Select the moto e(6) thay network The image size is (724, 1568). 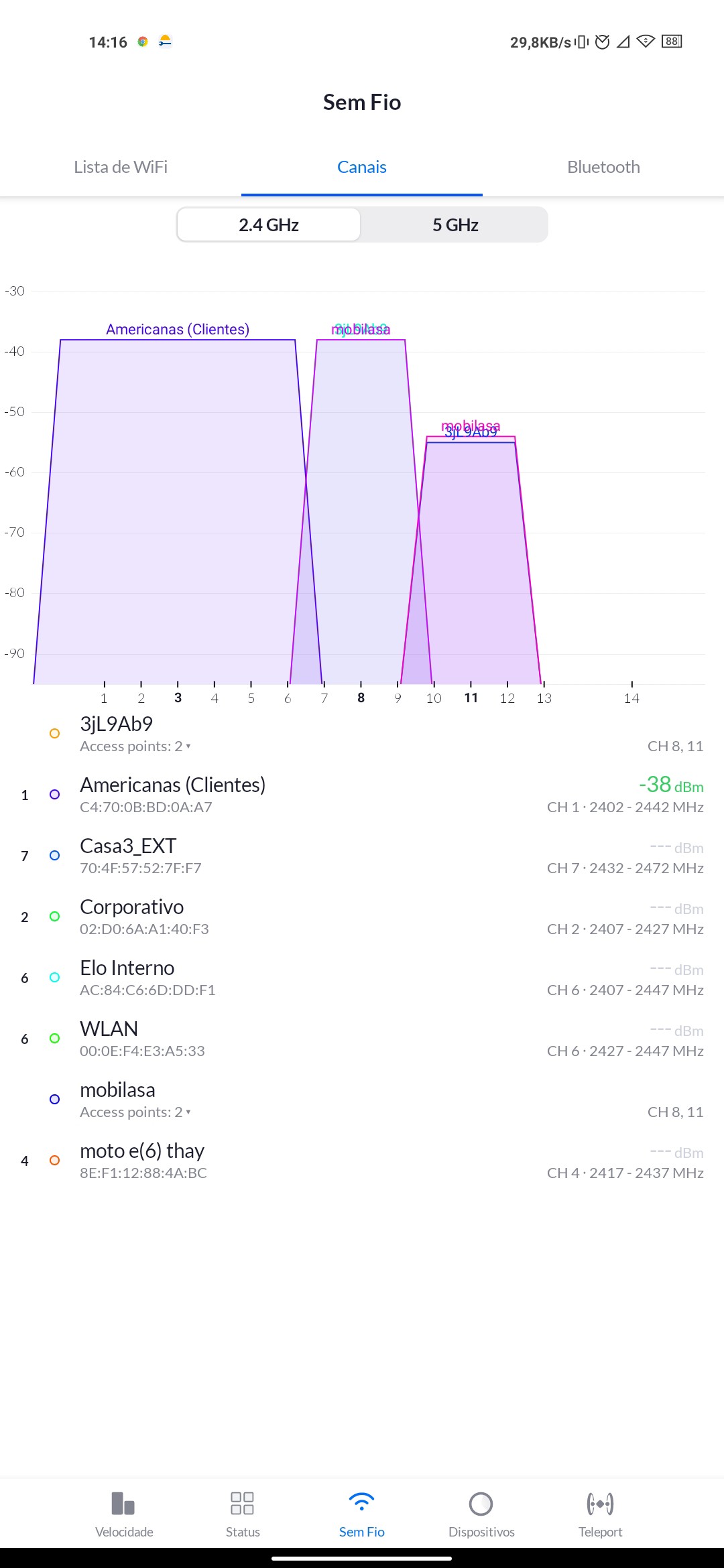click(x=362, y=1161)
